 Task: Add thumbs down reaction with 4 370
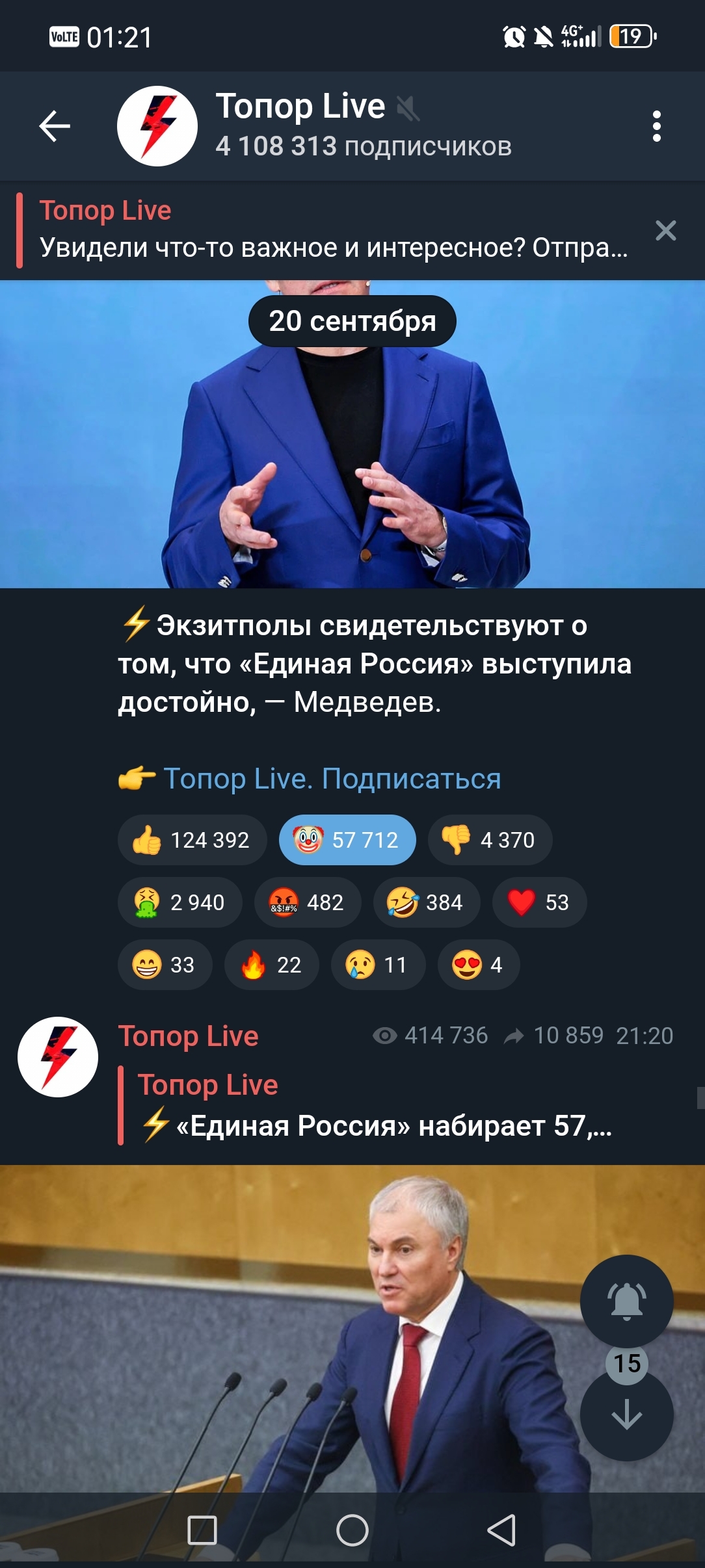[x=490, y=840]
